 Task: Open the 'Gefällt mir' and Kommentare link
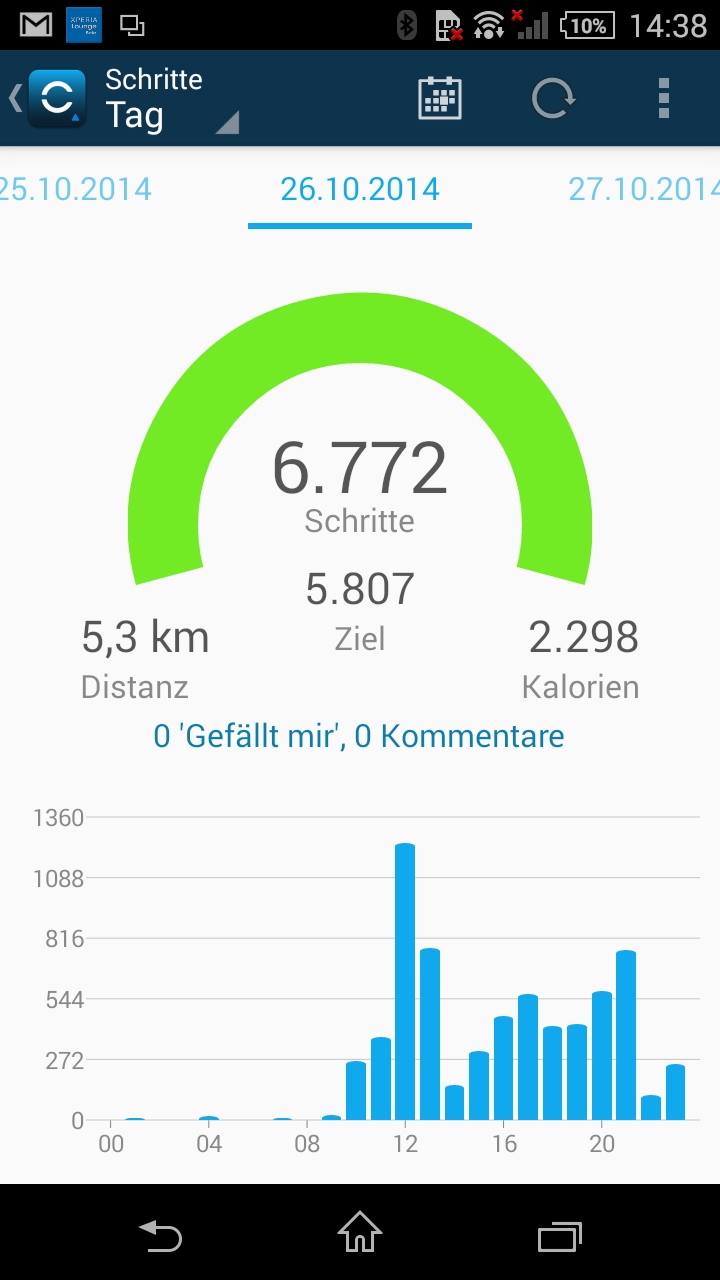(359, 737)
